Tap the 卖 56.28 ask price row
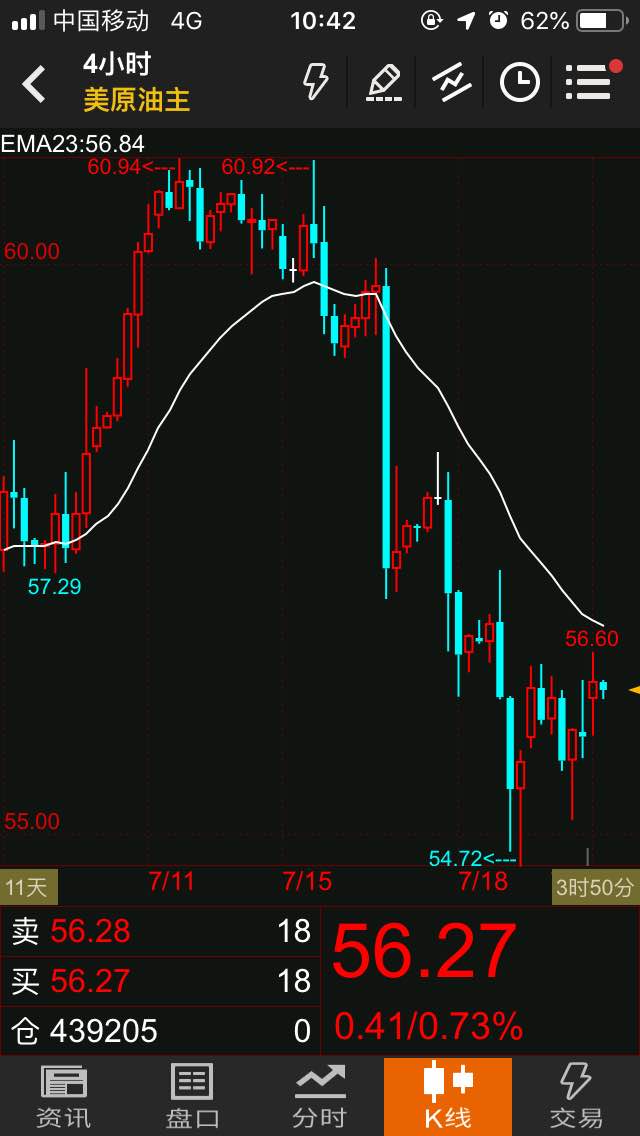 (x=160, y=931)
